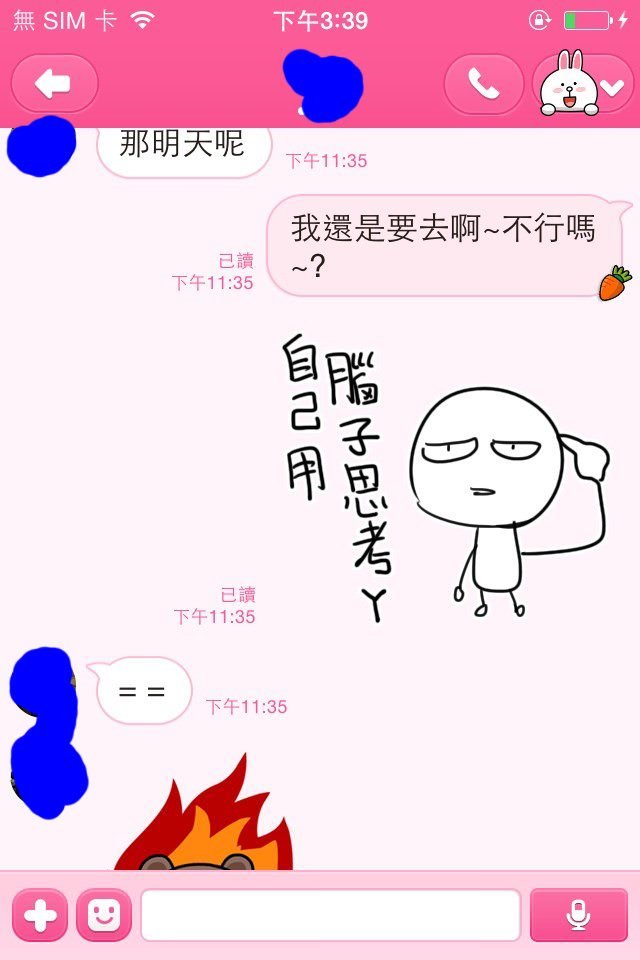Tap the microphone voice message button
Screen dimensions: 640x960
[579, 915]
